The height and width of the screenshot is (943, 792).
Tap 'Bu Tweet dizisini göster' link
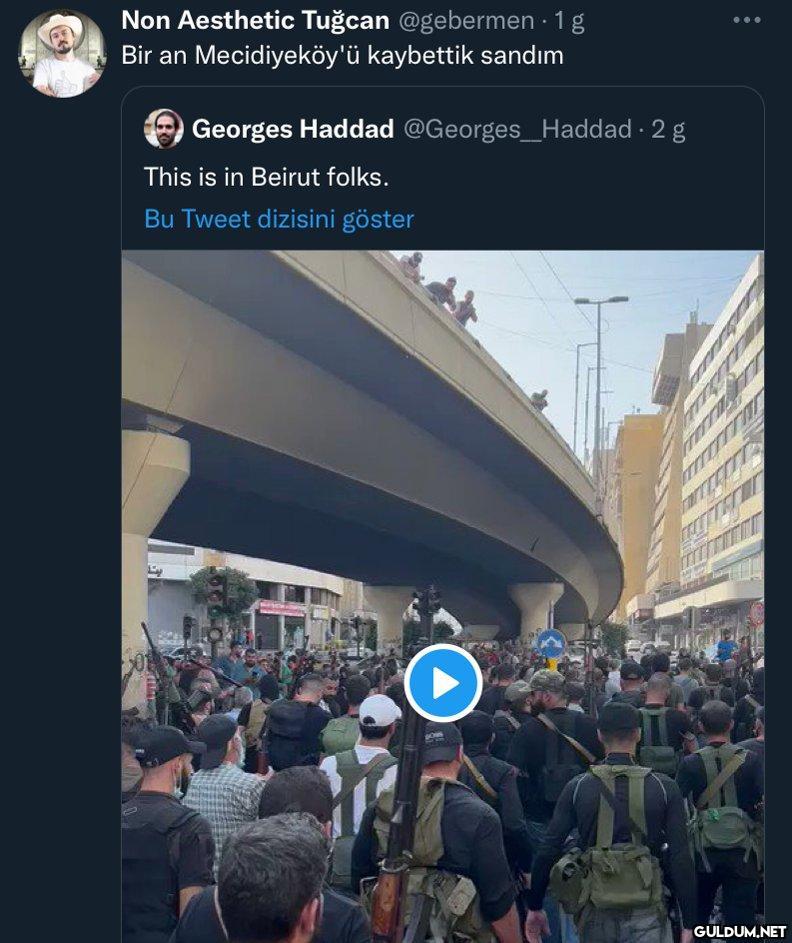pos(279,219)
